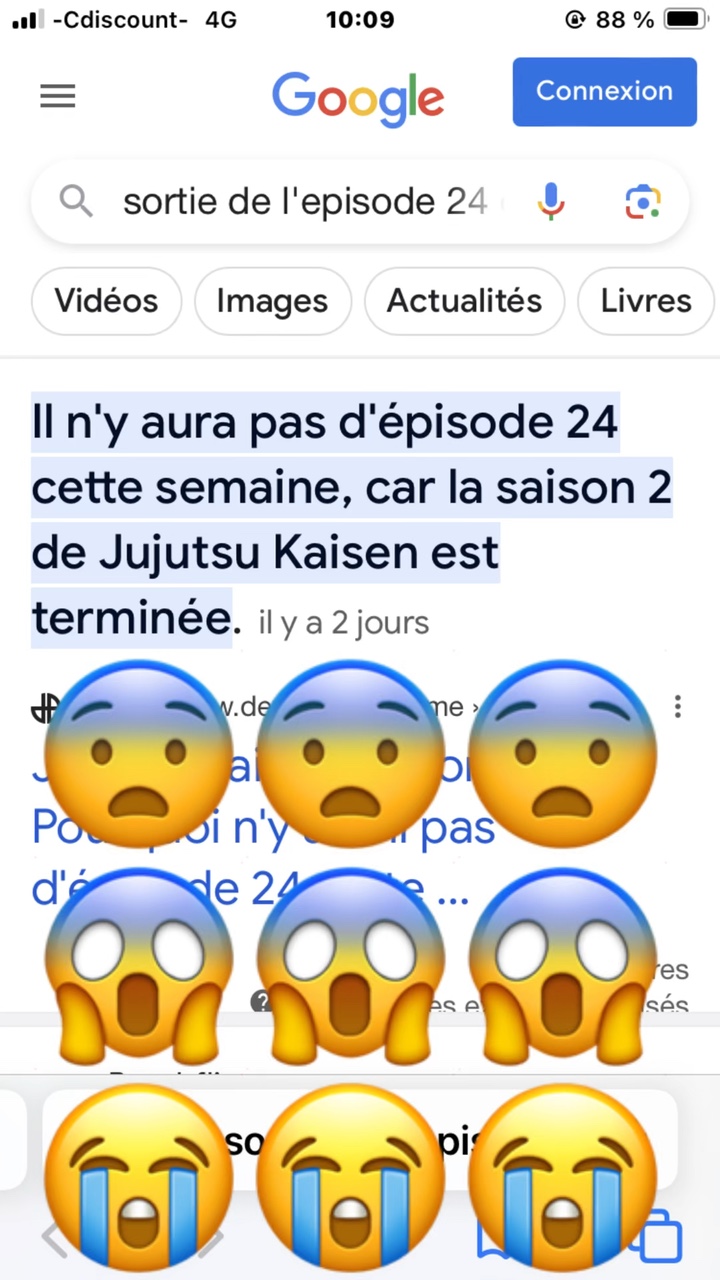Open the Actualités results tab
Viewport: 720px width, 1280px height.
click(x=464, y=301)
